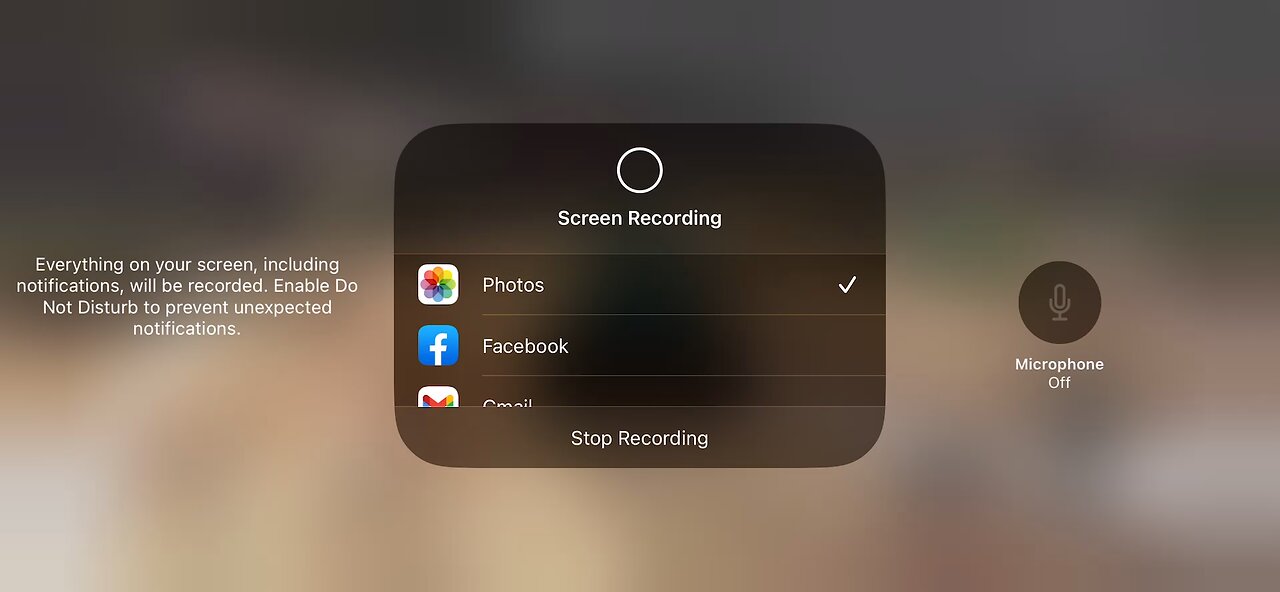Turn on the Microphone
Image resolution: width=1280 pixels, height=592 pixels.
[x=1059, y=303]
